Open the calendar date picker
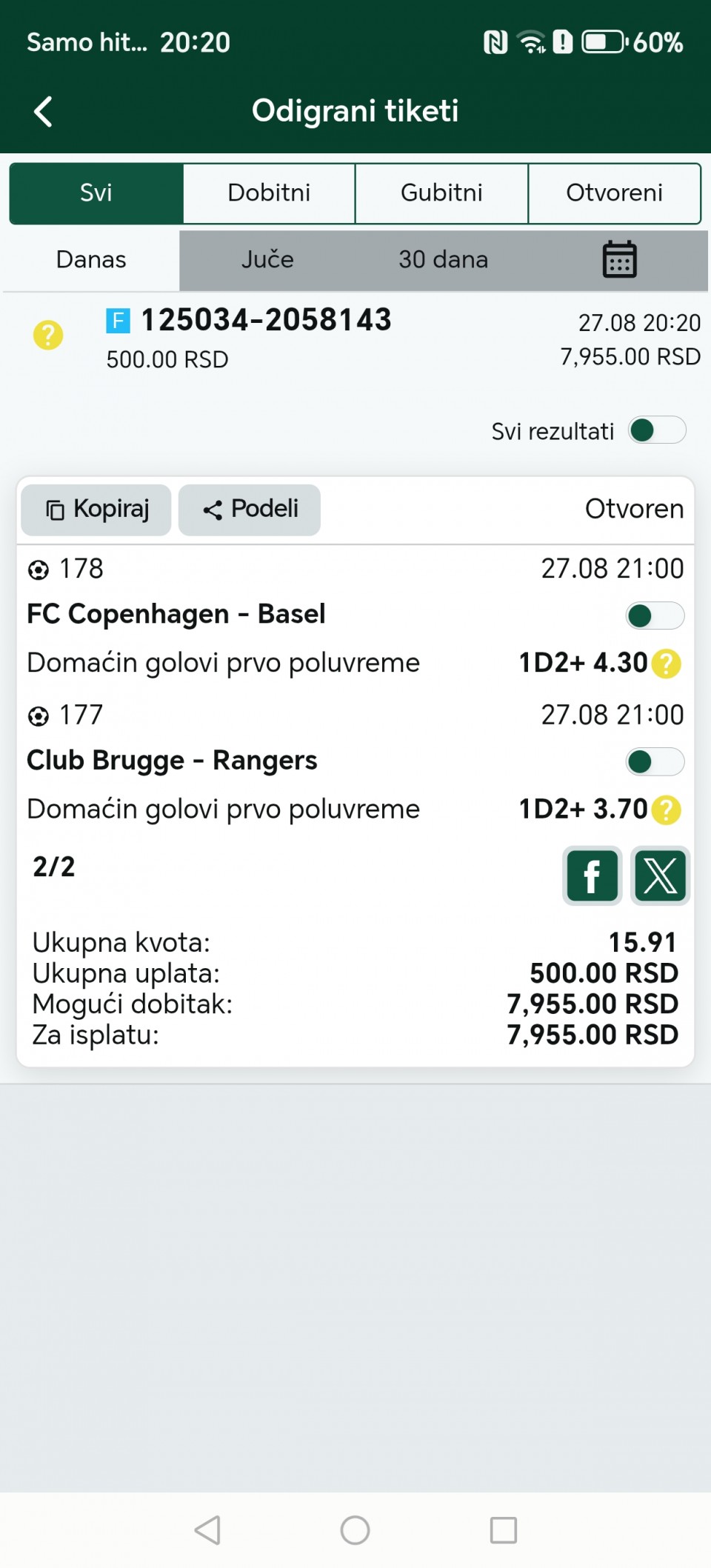The height and width of the screenshot is (1568, 711). [620, 259]
